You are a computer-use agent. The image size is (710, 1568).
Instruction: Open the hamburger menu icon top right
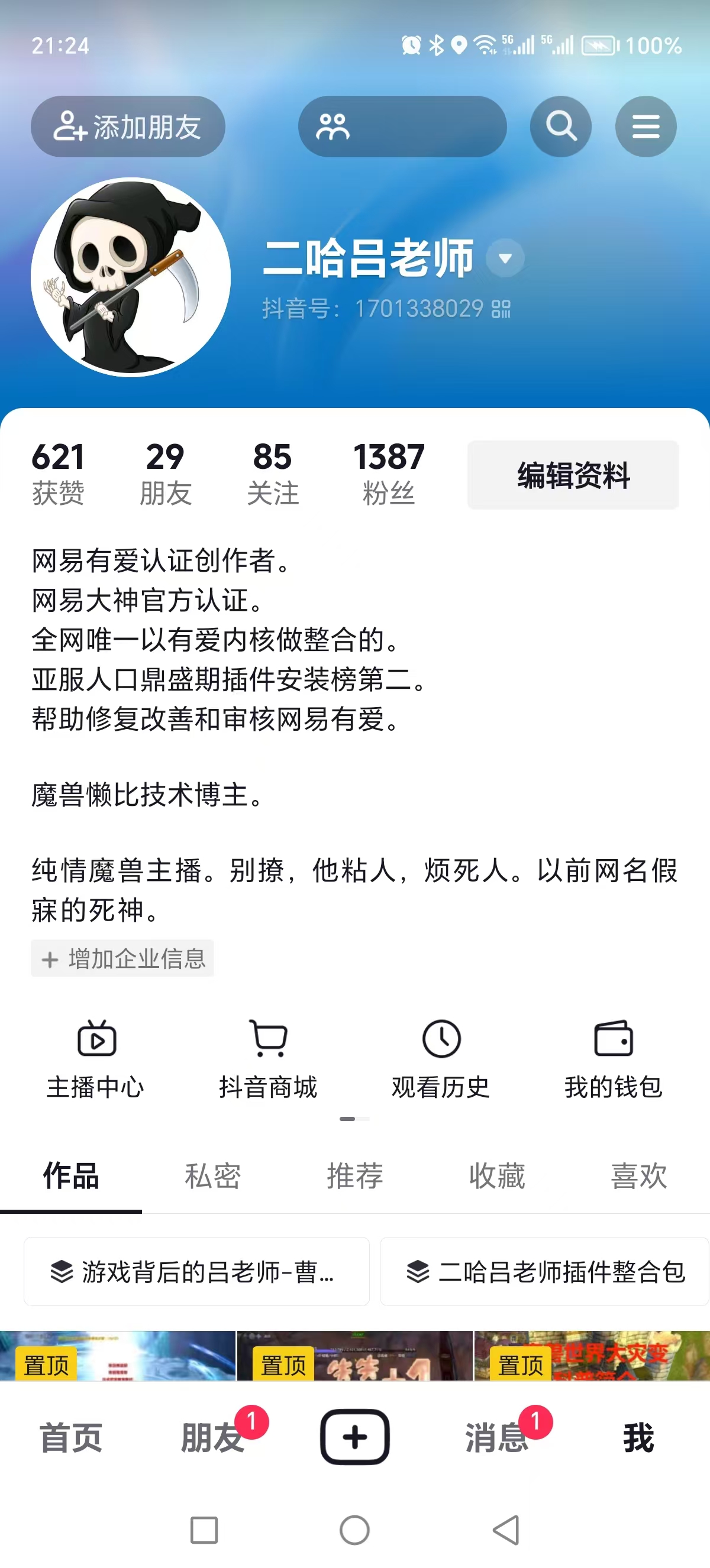[x=646, y=127]
